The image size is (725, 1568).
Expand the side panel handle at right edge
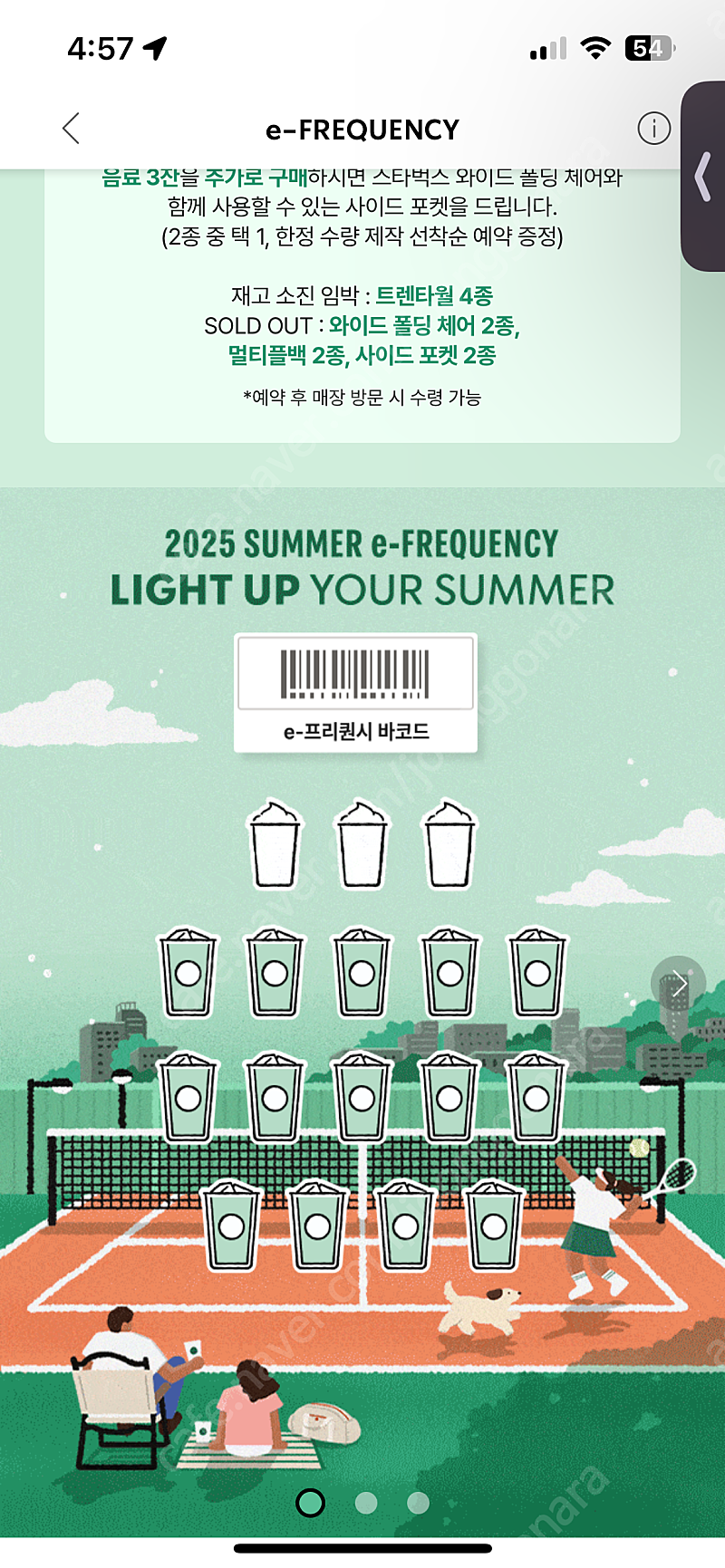(703, 177)
